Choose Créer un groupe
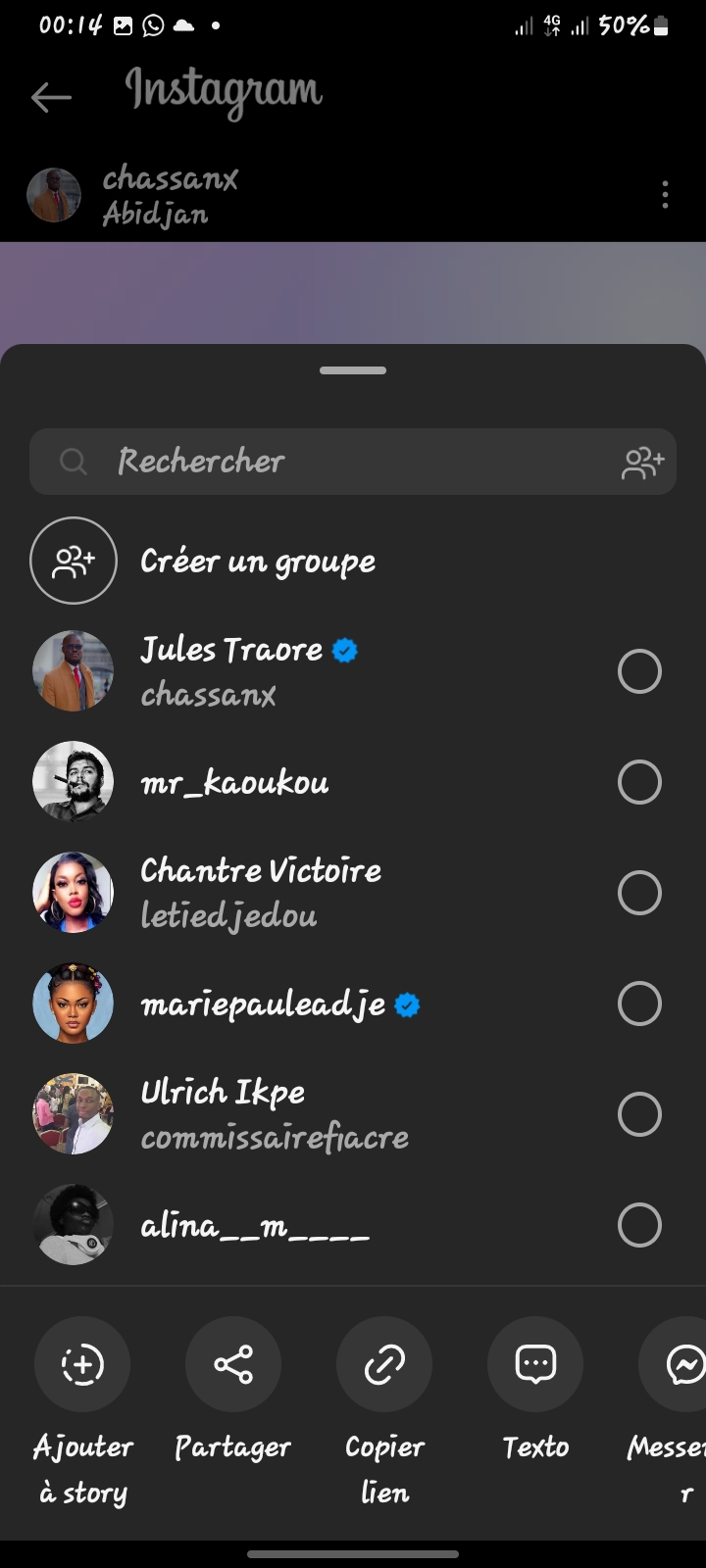 tap(257, 562)
